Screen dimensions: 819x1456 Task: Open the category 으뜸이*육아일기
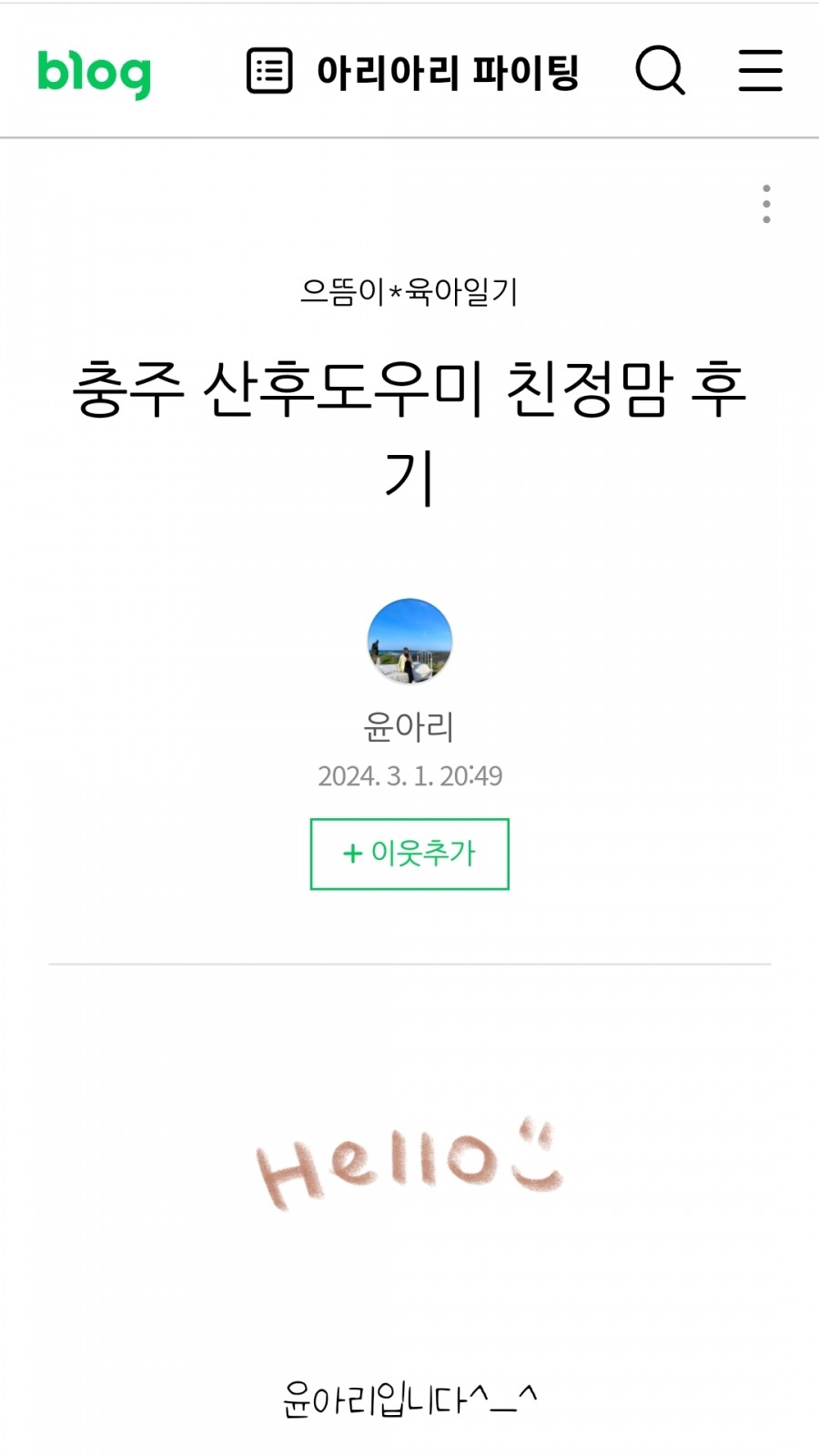tap(409, 291)
